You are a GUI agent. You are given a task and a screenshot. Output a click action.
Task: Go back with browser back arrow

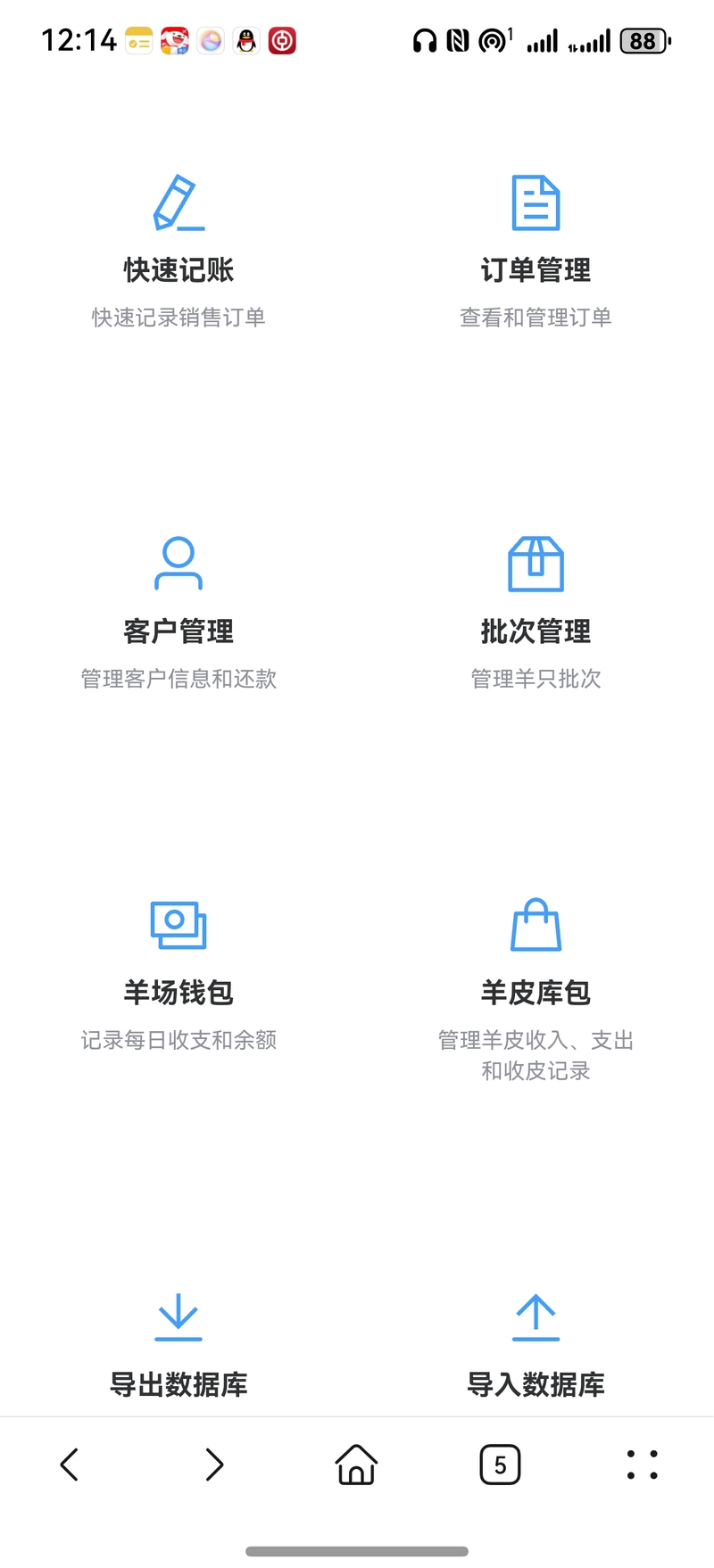pos(70,1465)
